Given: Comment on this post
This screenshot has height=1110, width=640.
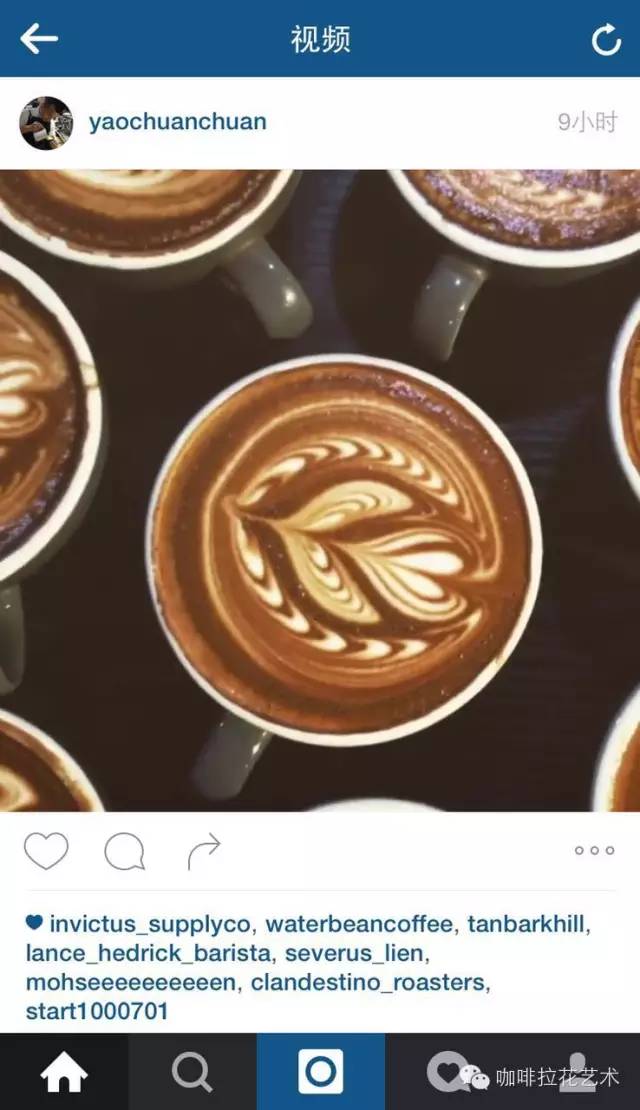Looking at the screenshot, I should (125, 851).
